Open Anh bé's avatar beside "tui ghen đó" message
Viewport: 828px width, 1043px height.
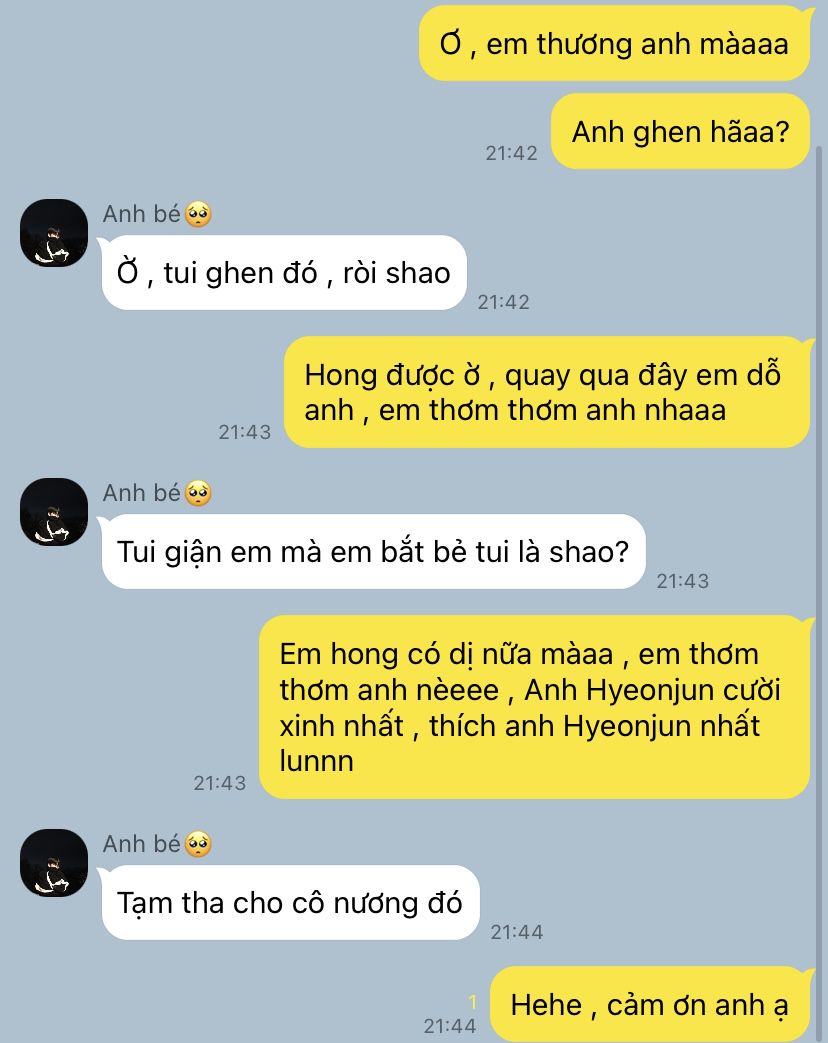[x=54, y=233]
